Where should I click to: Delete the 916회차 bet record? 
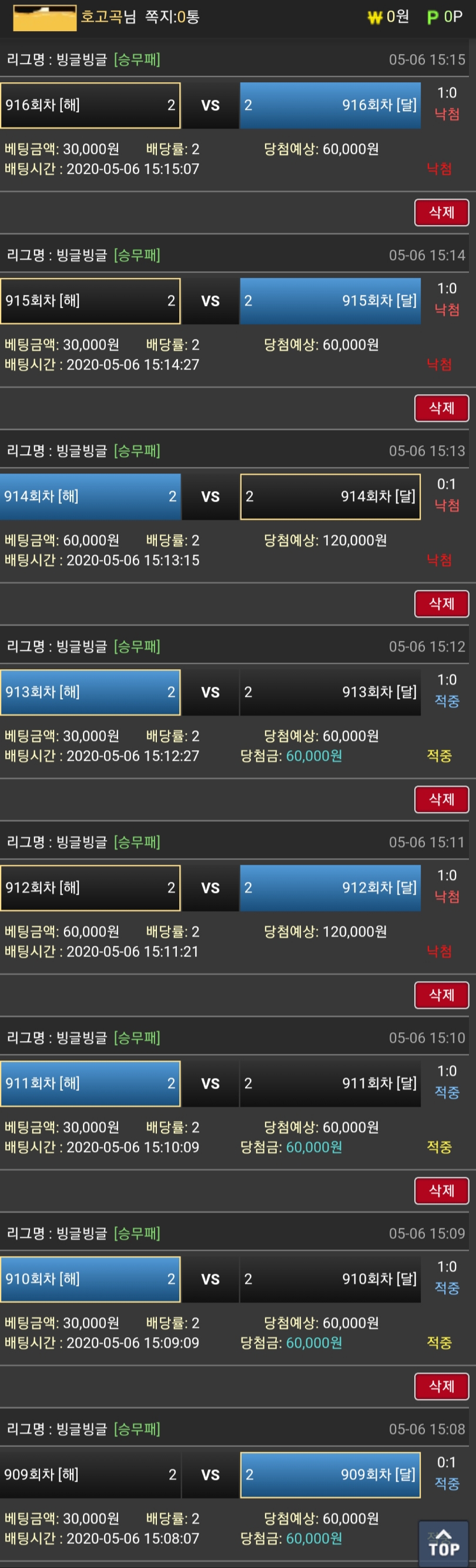tap(441, 213)
